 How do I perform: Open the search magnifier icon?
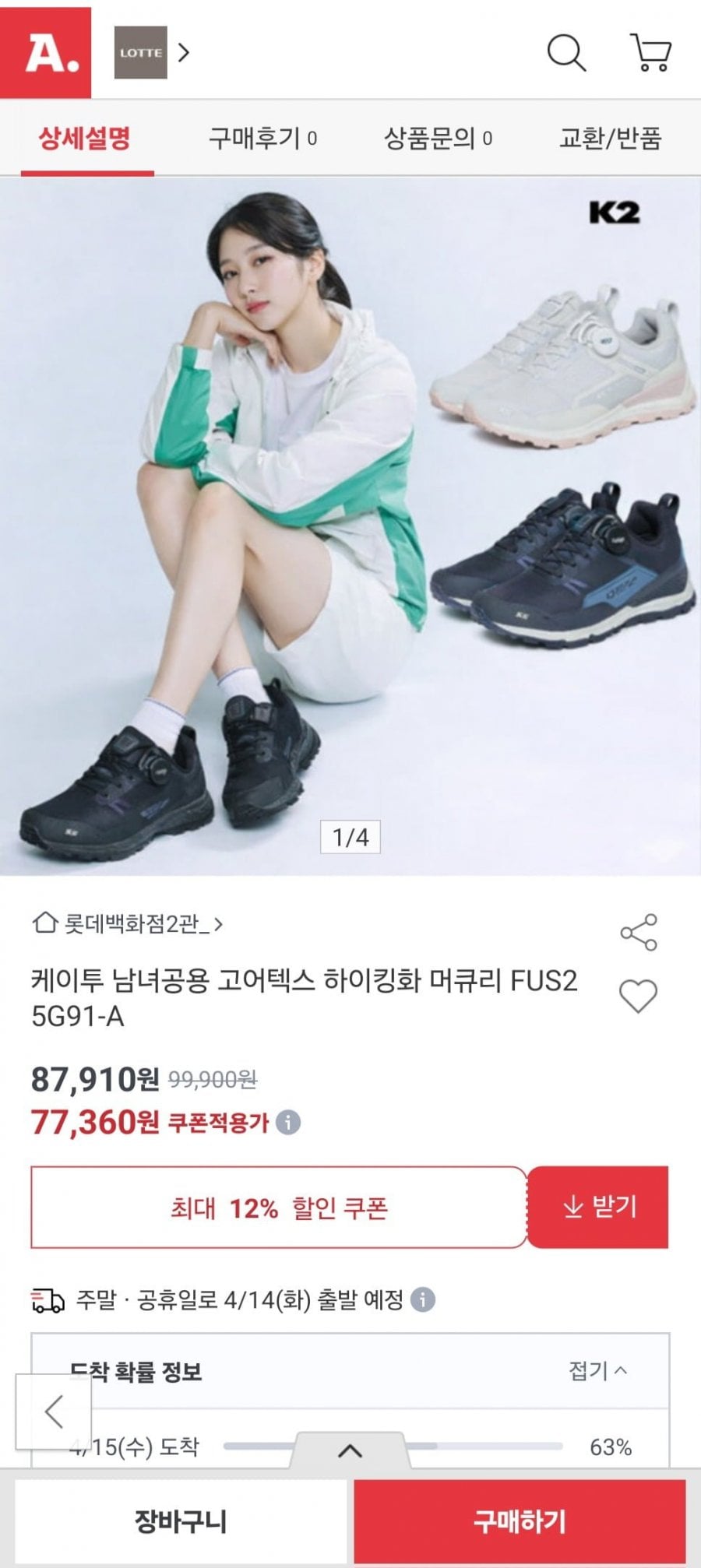[566, 53]
